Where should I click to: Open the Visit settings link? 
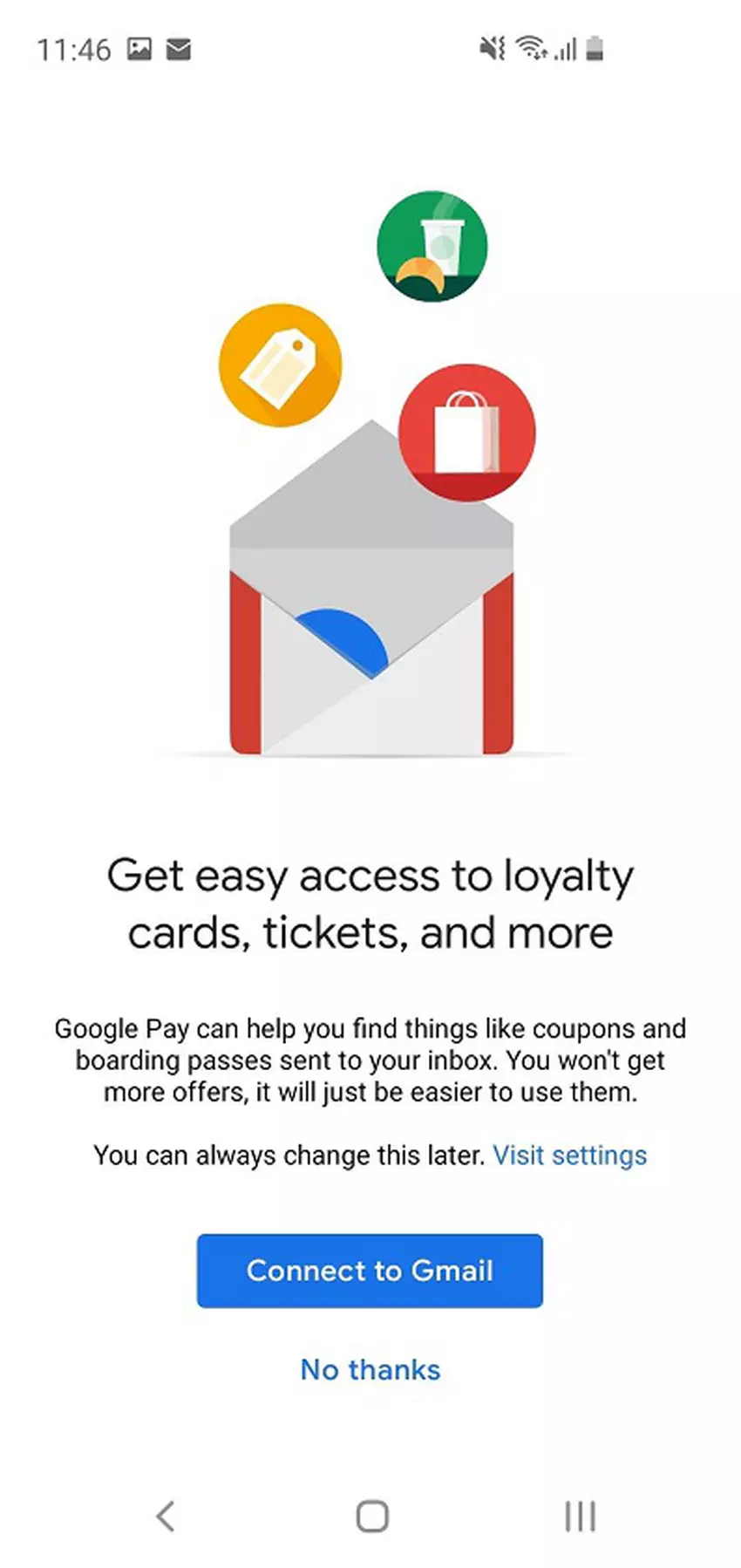point(569,1156)
